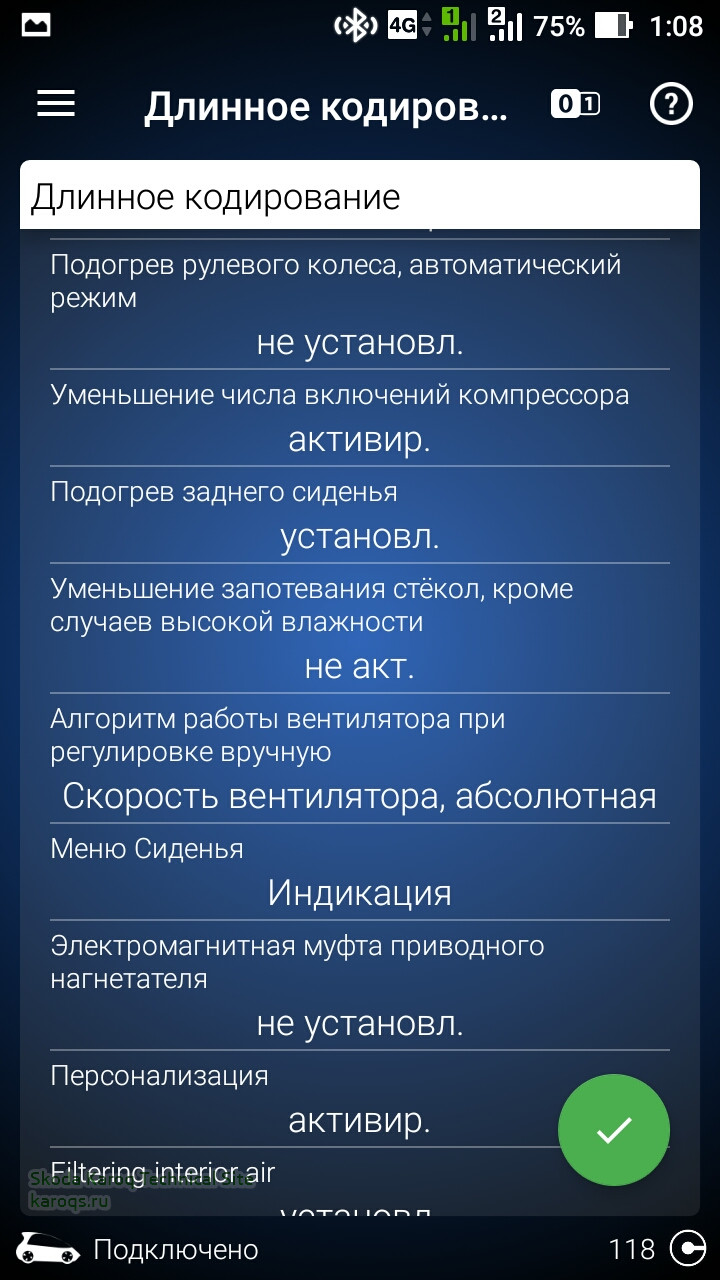Image resolution: width=720 pixels, height=1280 pixels.
Task: Switch to the binary coding view
Action: point(575,104)
